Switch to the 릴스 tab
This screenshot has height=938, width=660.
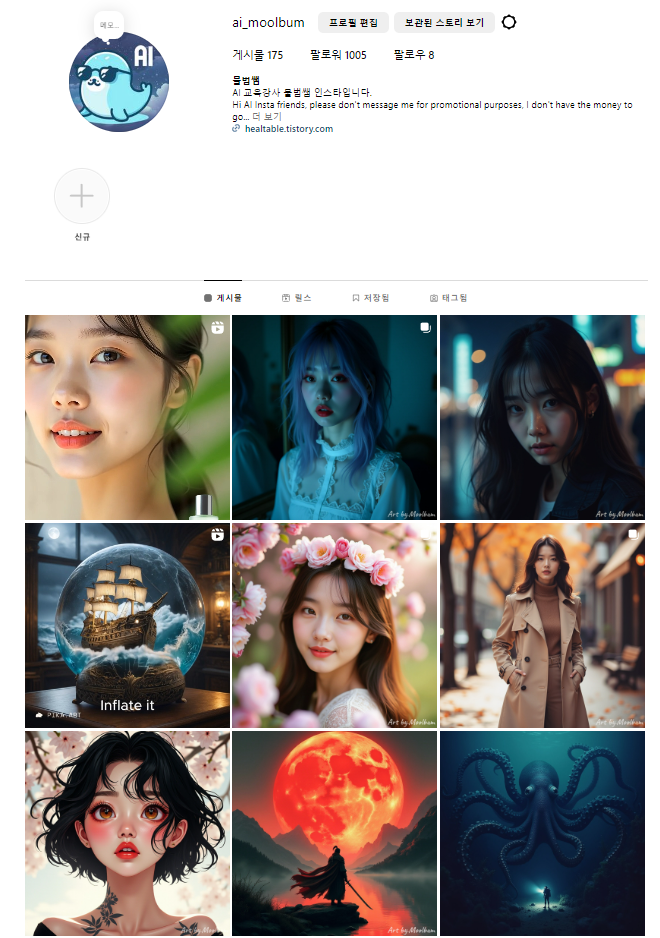coord(297,298)
